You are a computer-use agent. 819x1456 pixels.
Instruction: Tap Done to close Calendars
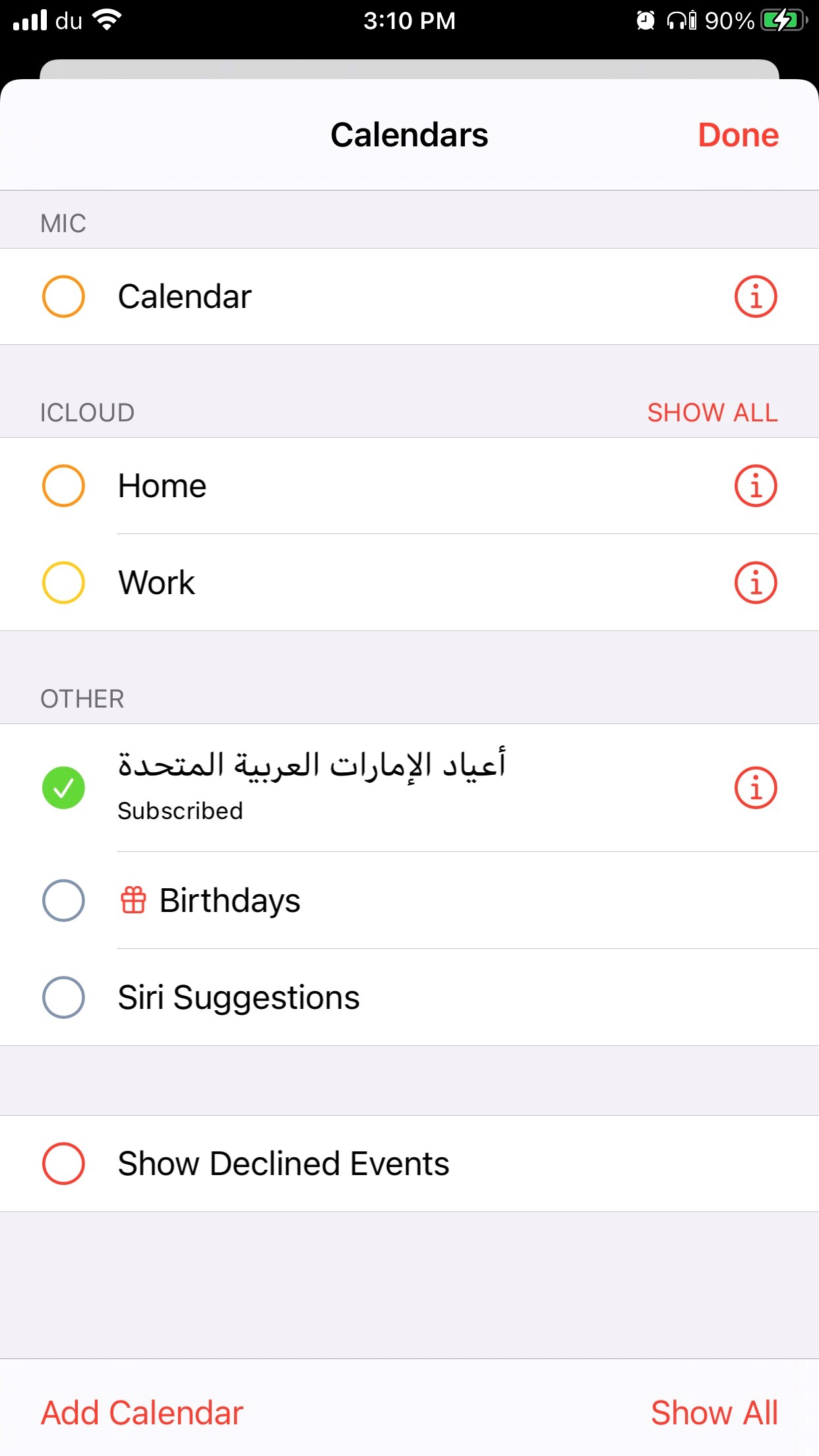[x=738, y=135]
